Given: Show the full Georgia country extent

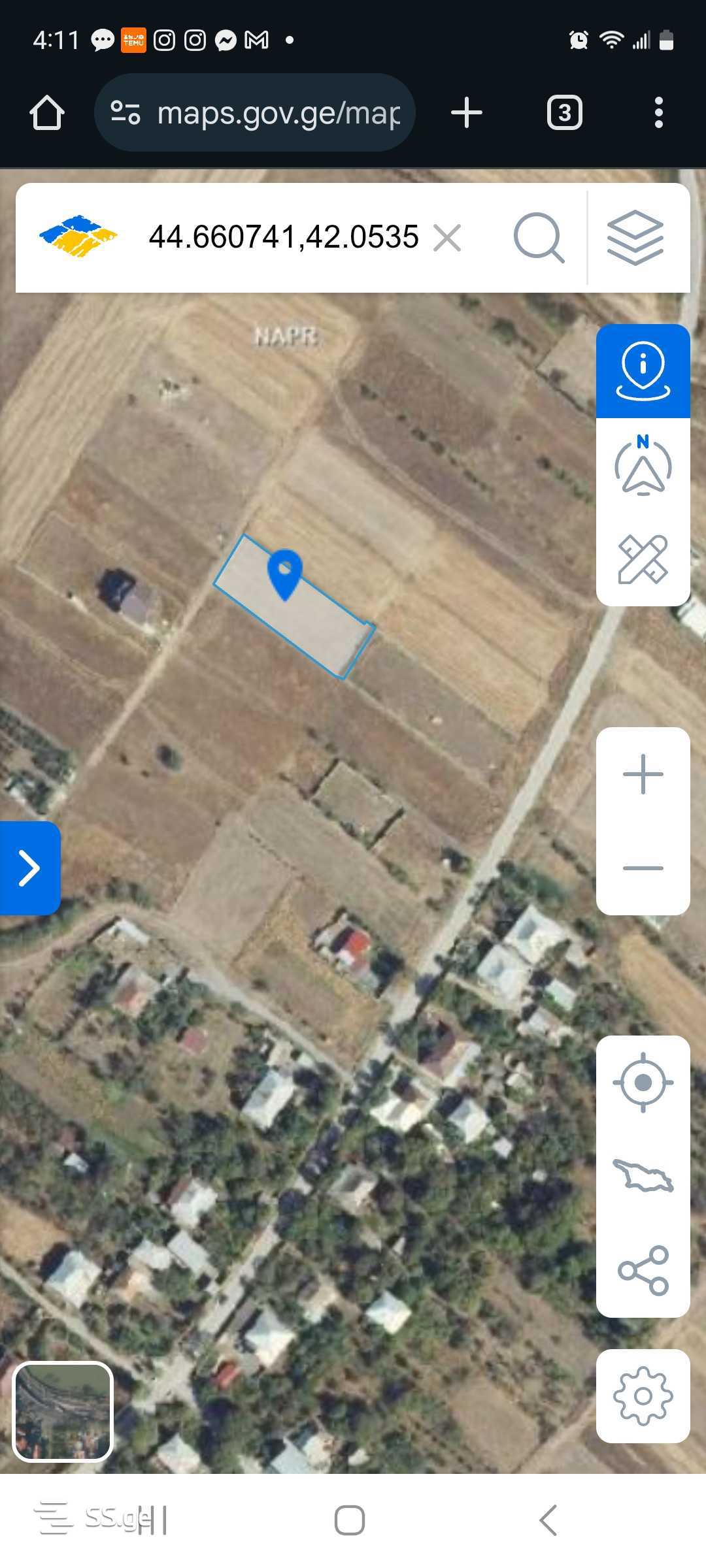Looking at the screenshot, I should point(643,1176).
